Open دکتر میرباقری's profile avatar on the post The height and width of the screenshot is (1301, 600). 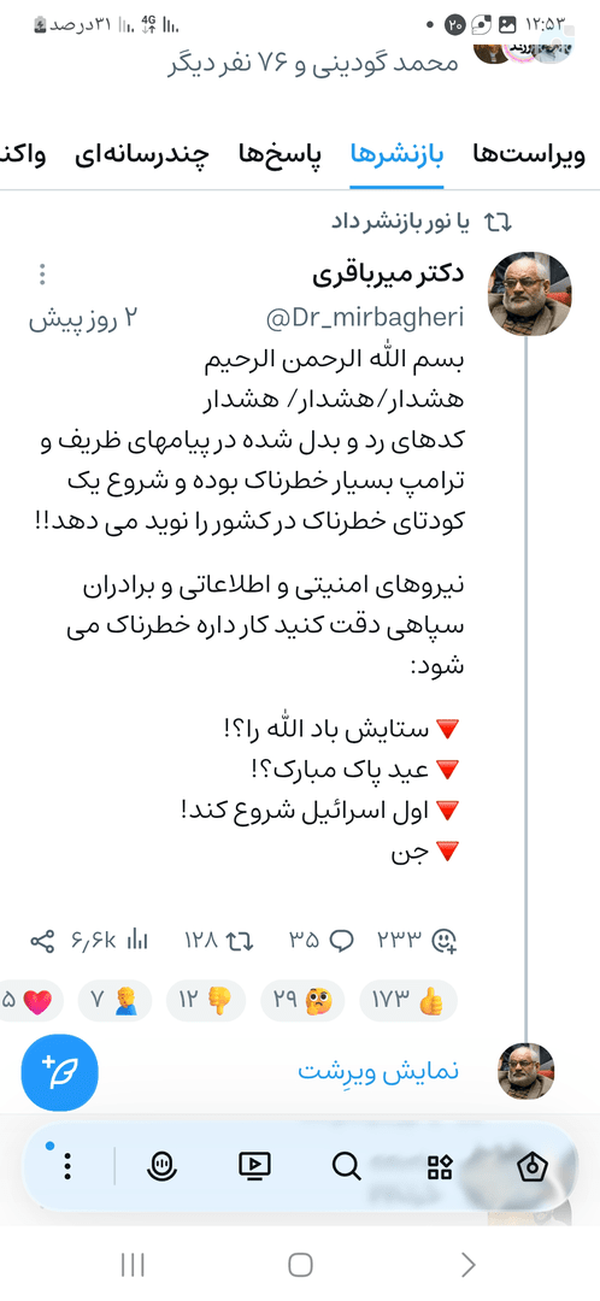tap(528, 295)
